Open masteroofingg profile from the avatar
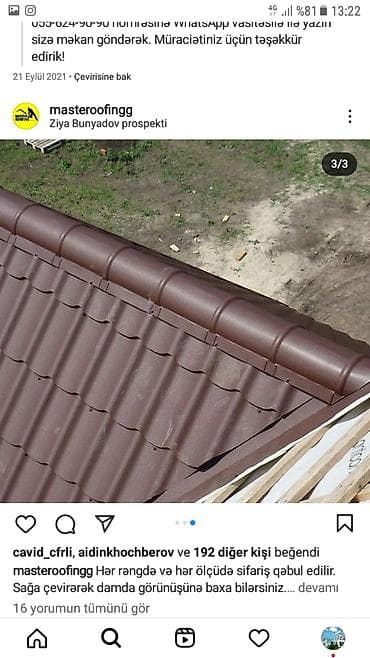Screen dimensions: 370x658 [x=26, y=116]
